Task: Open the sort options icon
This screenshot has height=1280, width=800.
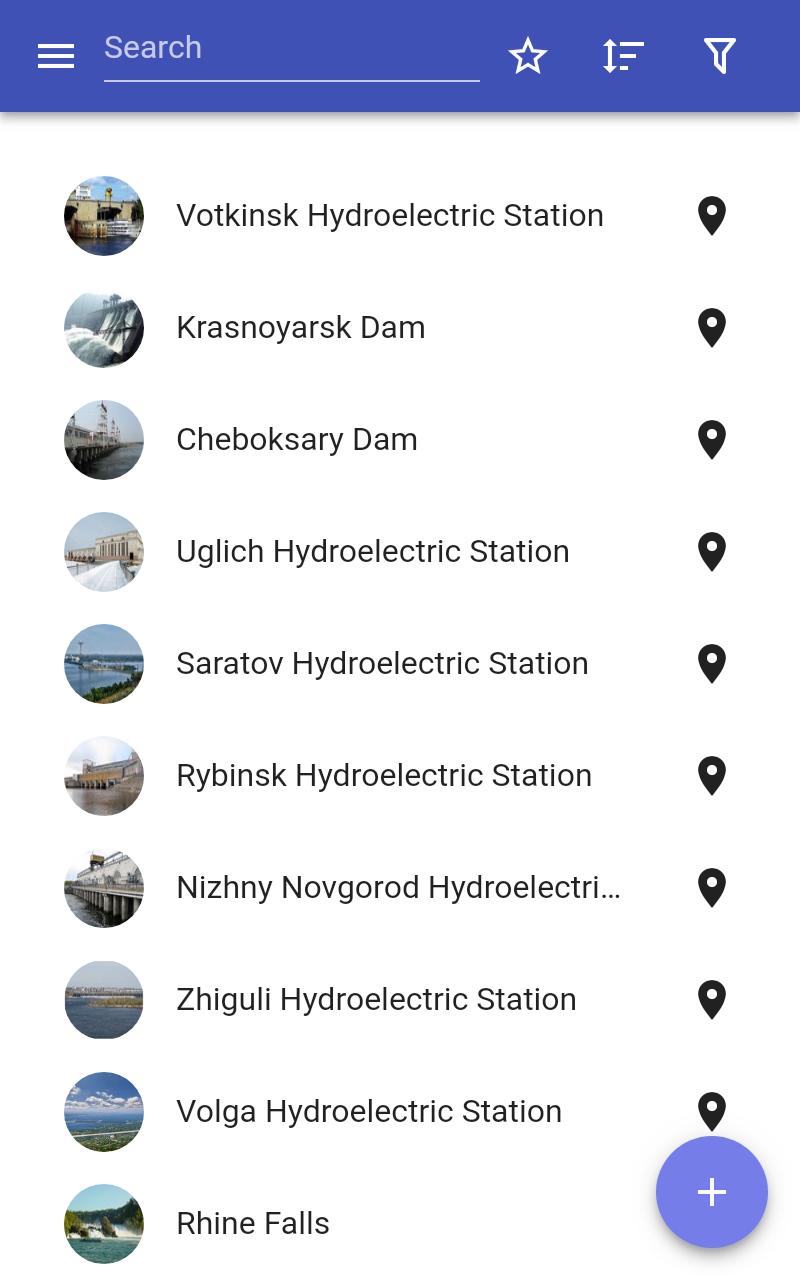Action: (623, 56)
